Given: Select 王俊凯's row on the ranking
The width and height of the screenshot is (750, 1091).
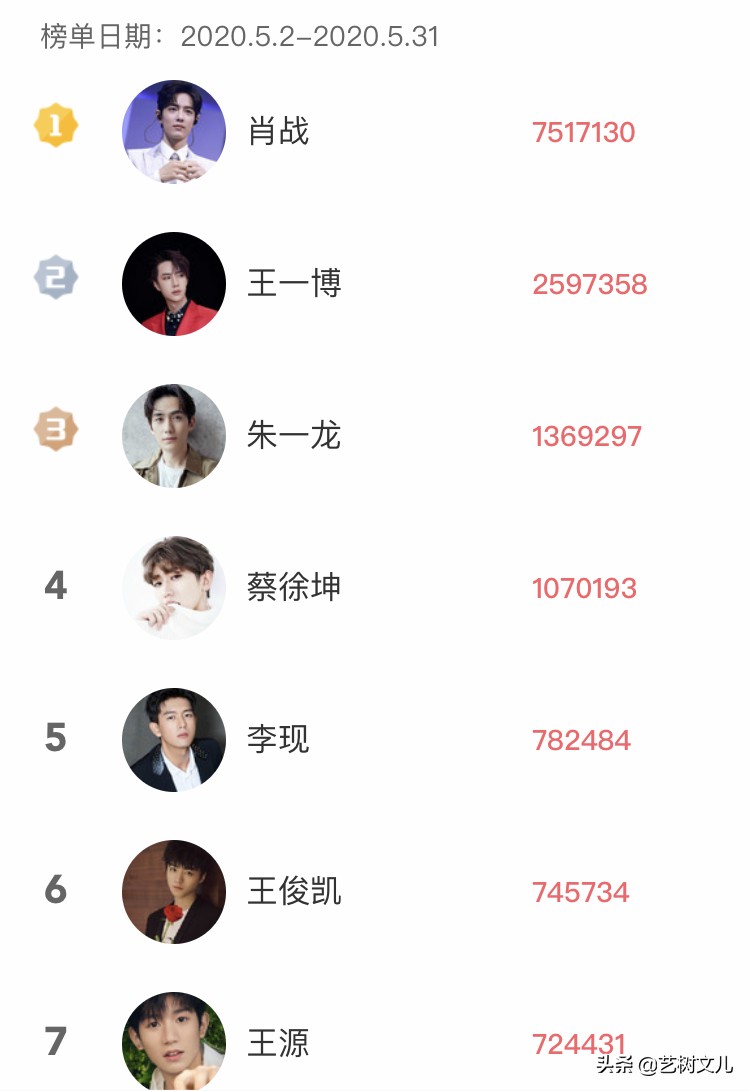Looking at the screenshot, I should (375, 892).
